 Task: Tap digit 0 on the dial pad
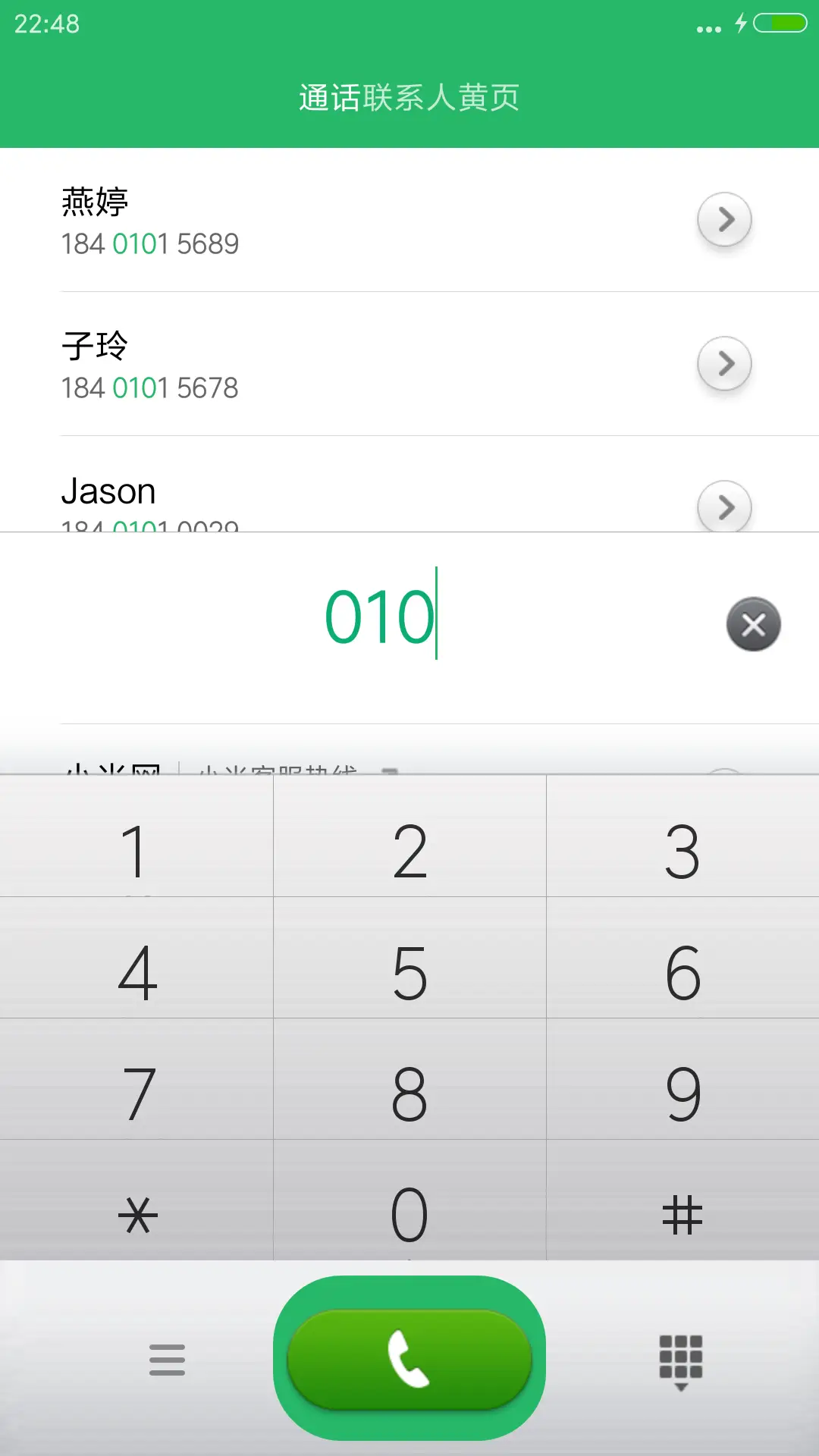409,1212
